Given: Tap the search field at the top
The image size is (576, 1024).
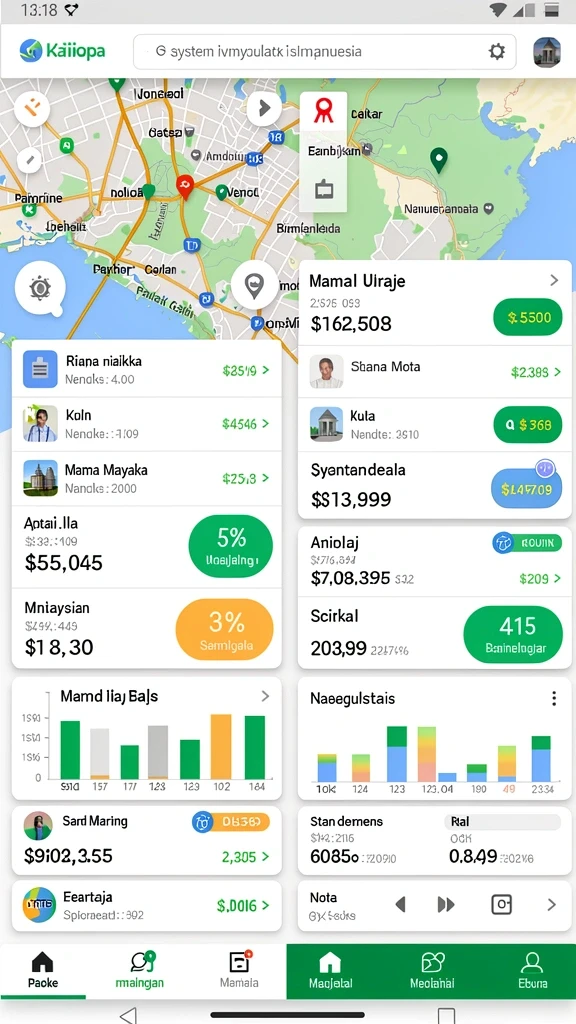Looking at the screenshot, I should click(x=325, y=52).
